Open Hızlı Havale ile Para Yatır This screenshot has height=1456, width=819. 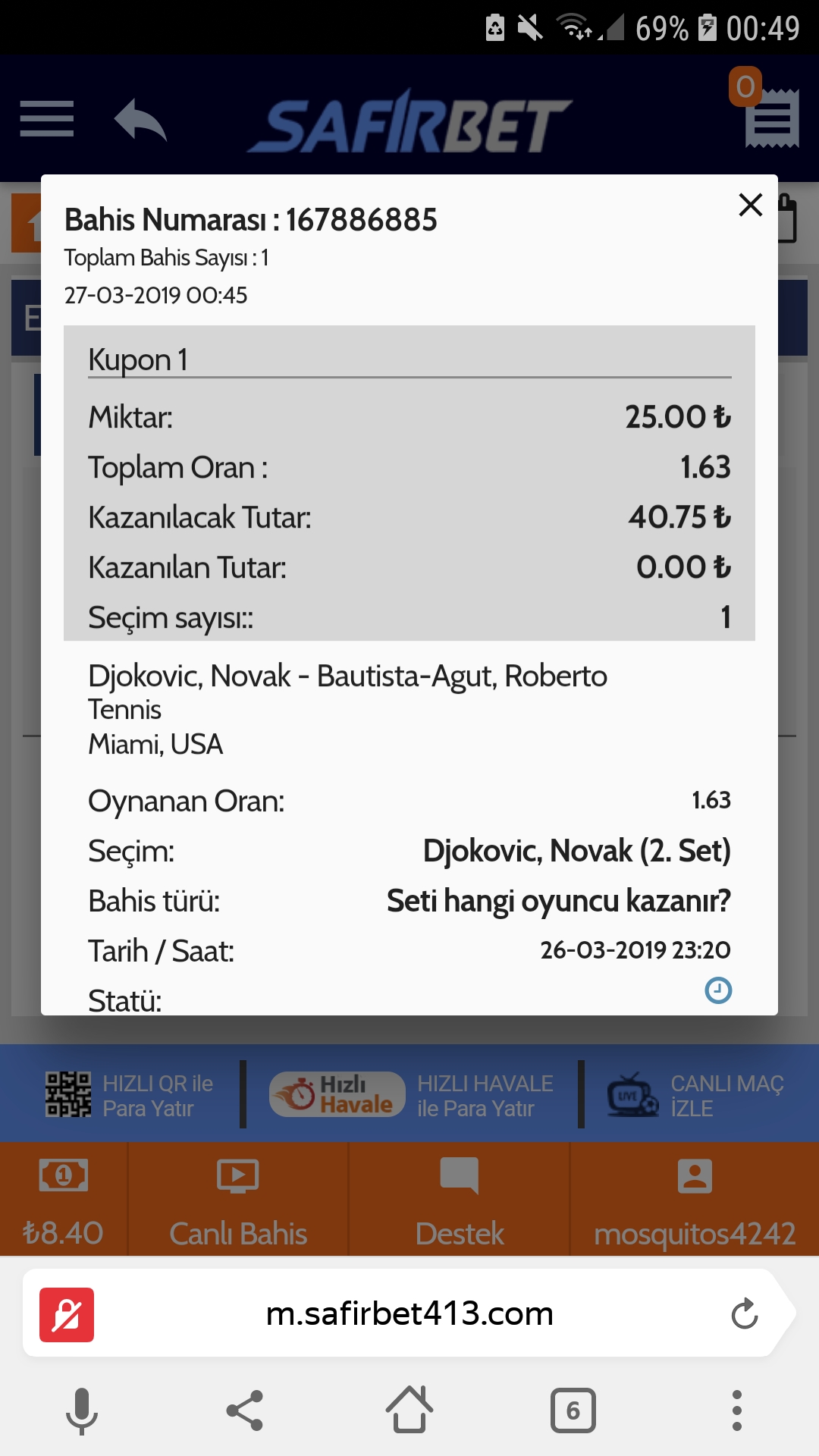[412, 1096]
